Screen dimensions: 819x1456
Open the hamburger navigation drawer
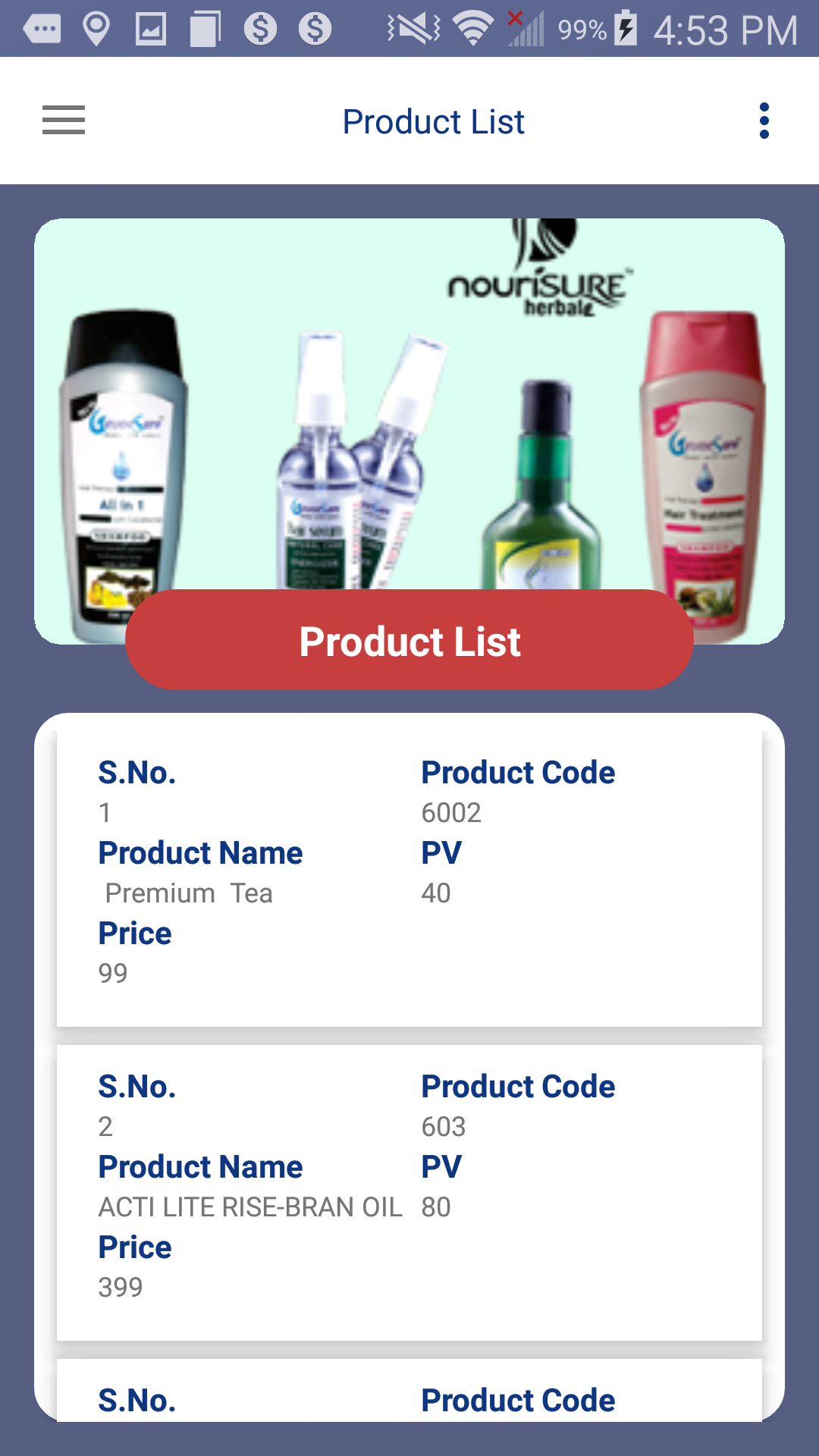pos(64,121)
